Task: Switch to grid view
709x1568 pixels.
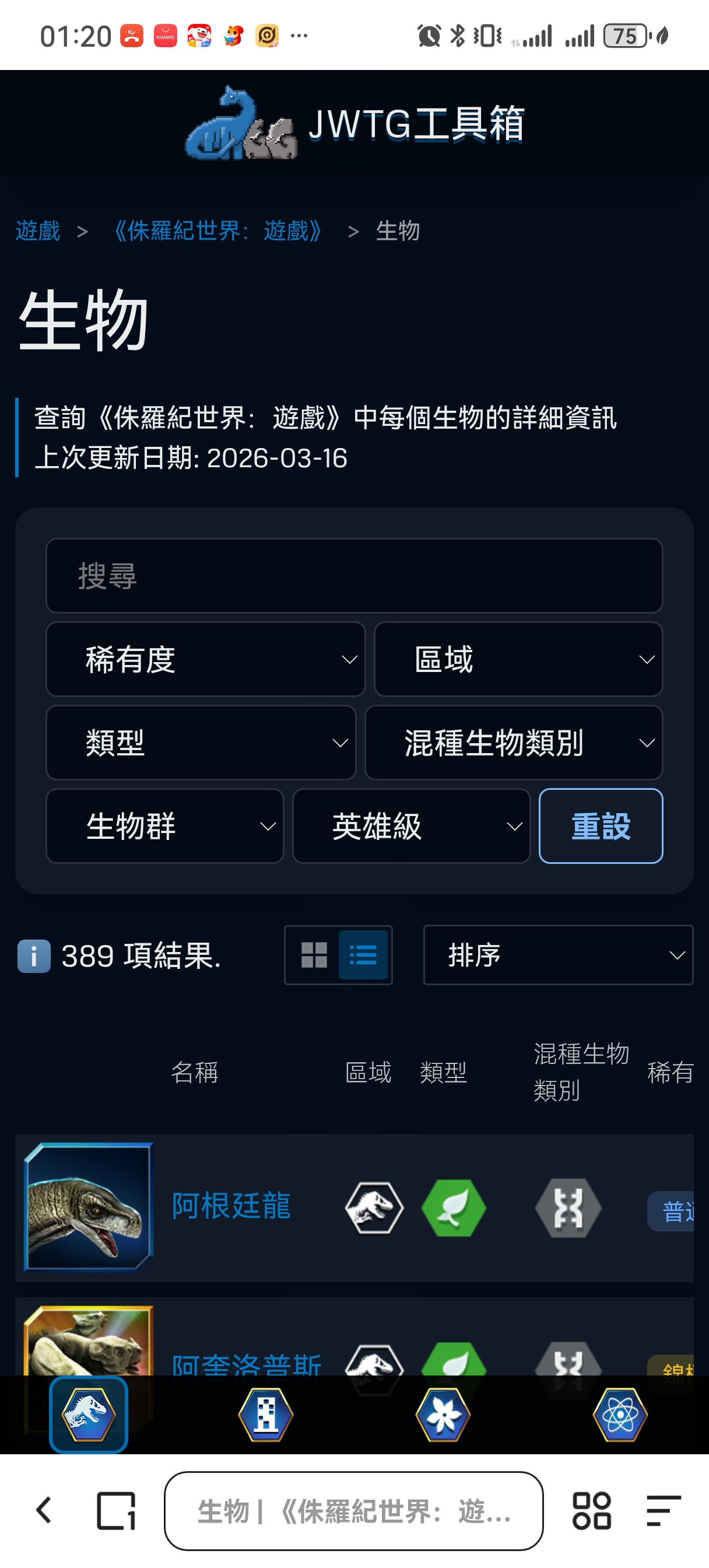Action: click(314, 955)
